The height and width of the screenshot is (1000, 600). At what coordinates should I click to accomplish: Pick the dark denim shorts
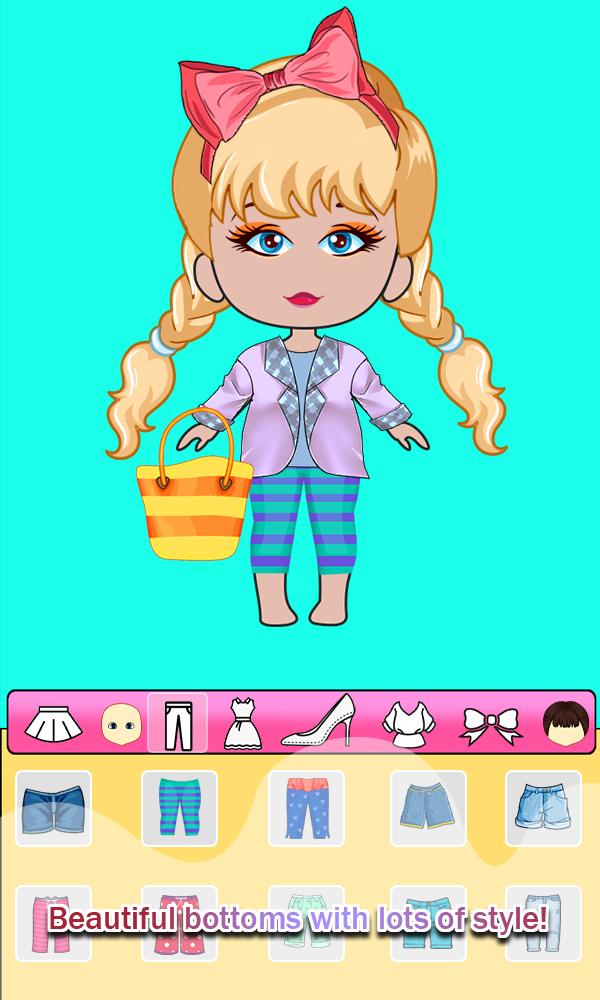click(x=54, y=809)
